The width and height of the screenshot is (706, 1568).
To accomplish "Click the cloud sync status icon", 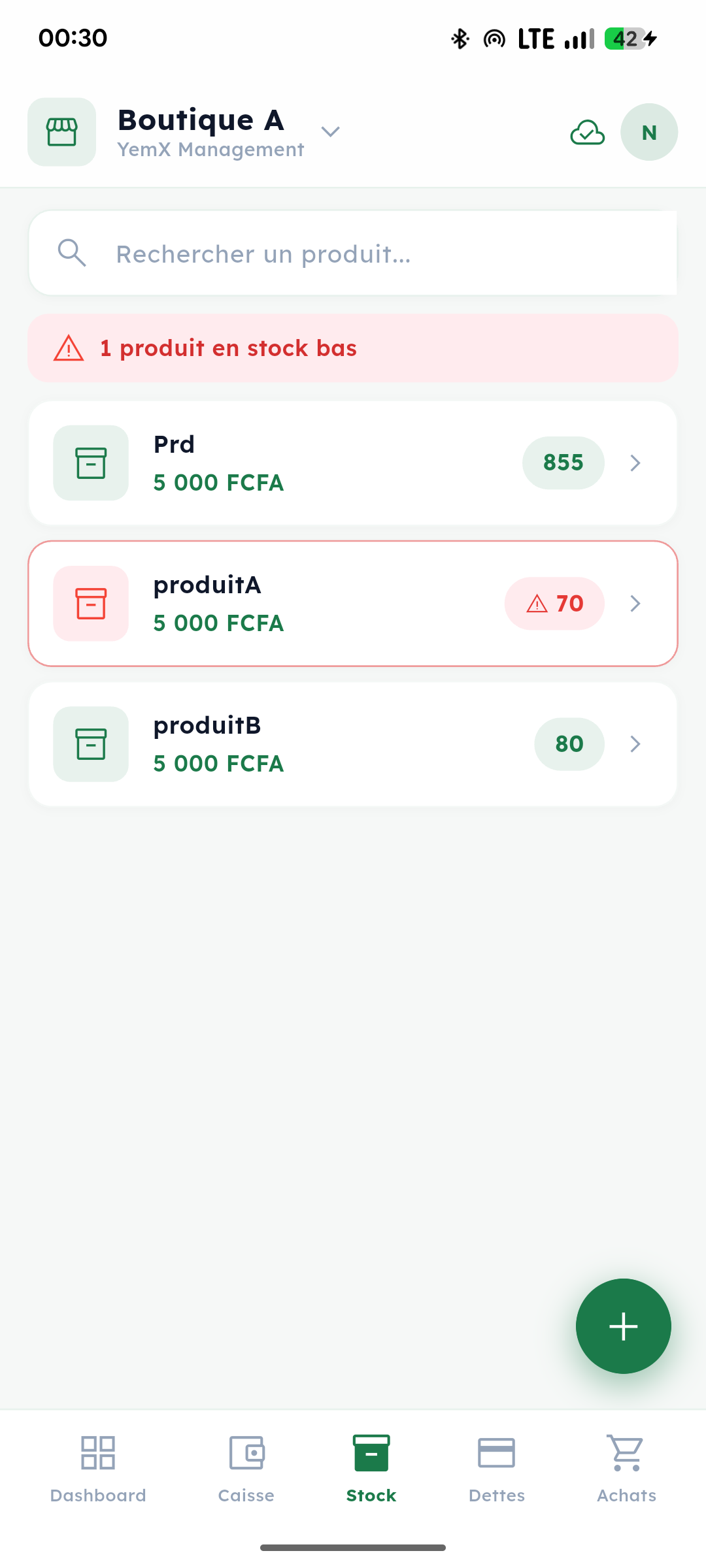I will (x=587, y=133).
